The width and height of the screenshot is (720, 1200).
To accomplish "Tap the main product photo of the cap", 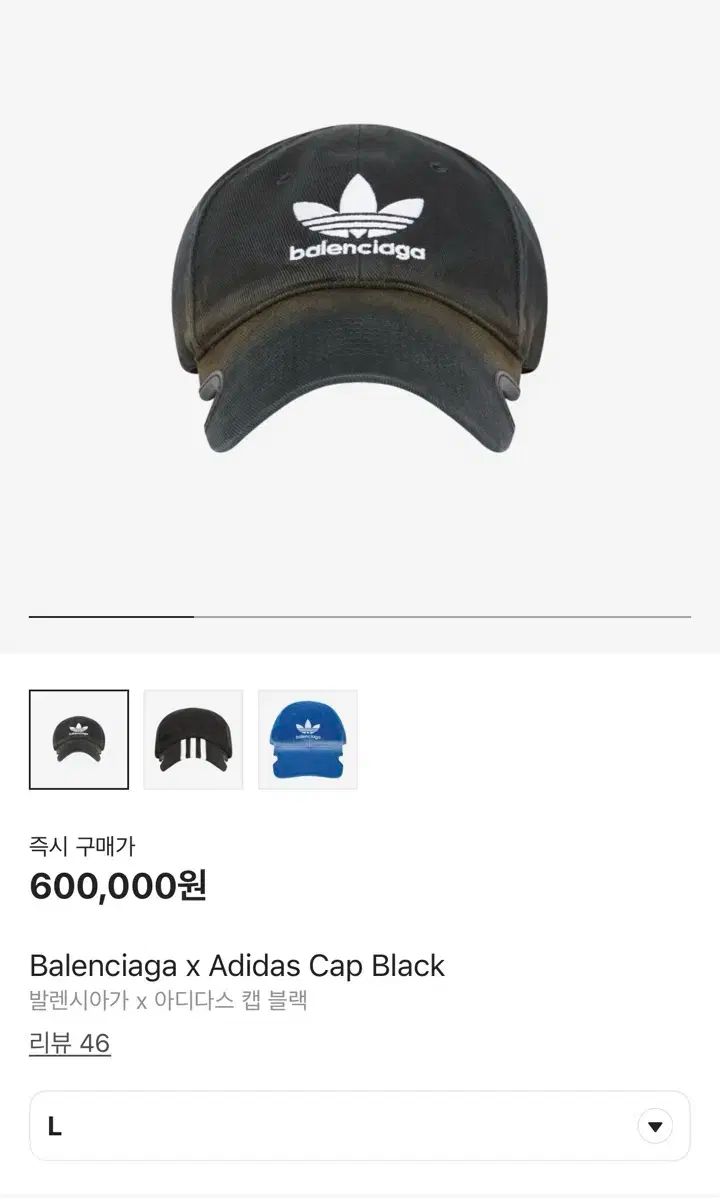I will pos(360,290).
